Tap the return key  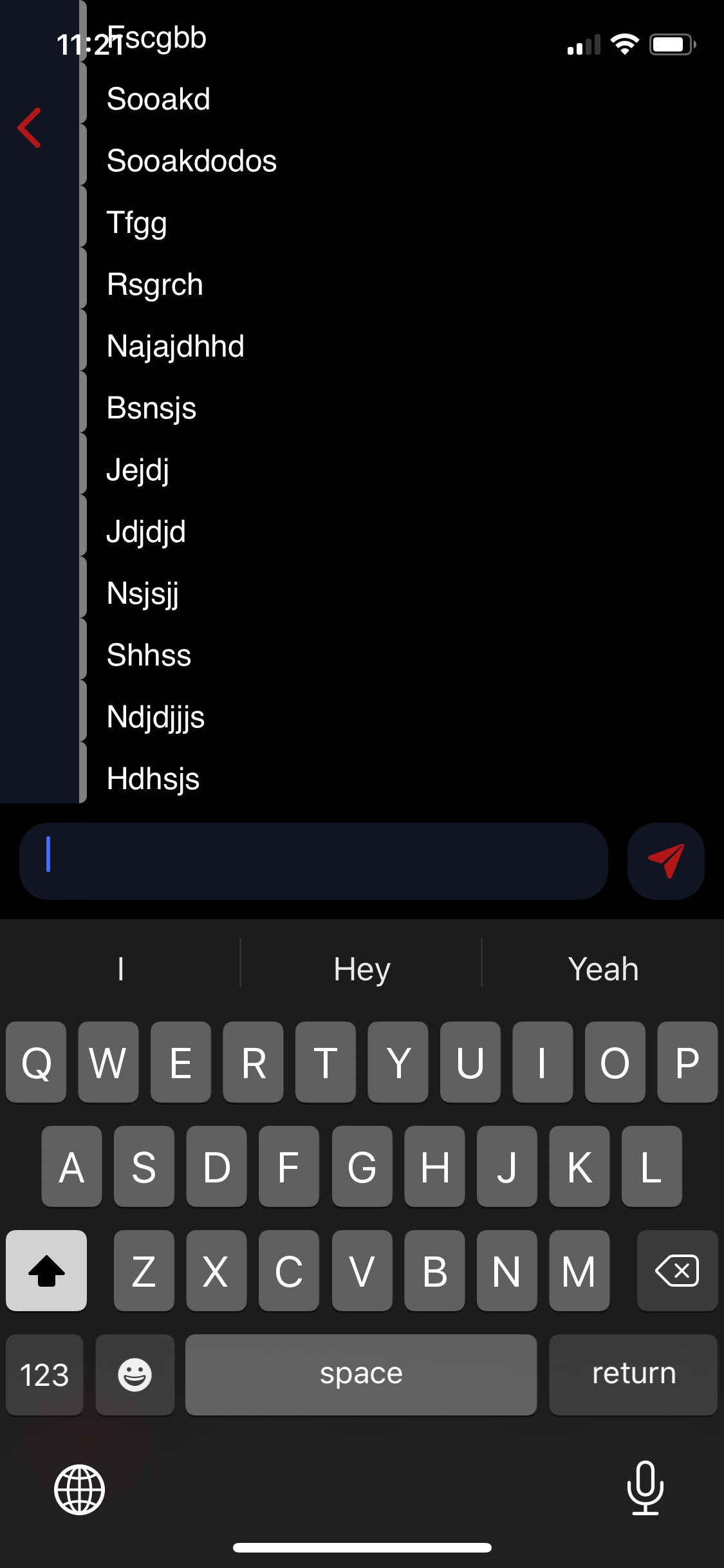pos(633,1374)
